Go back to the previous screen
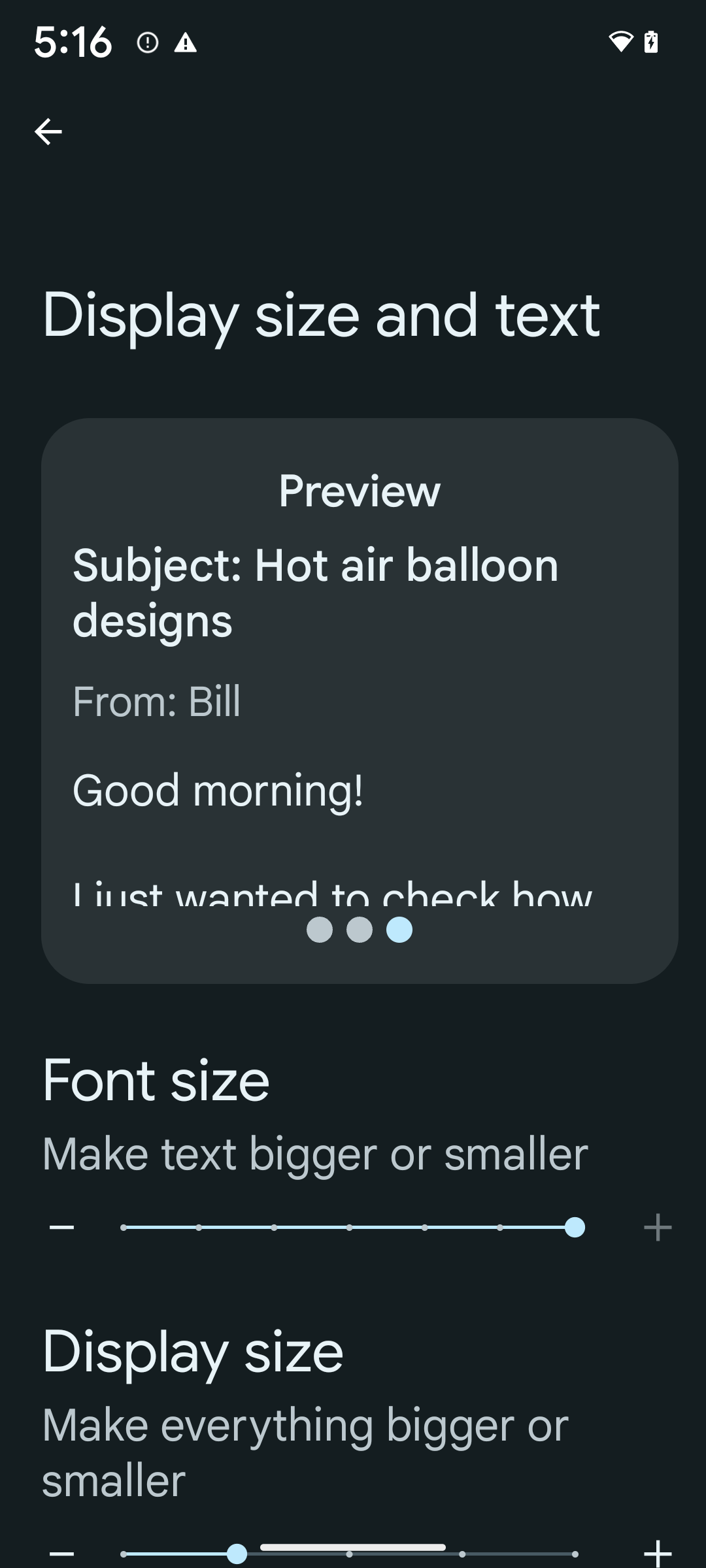This screenshot has width=706, height=1568. coord(48,131)
